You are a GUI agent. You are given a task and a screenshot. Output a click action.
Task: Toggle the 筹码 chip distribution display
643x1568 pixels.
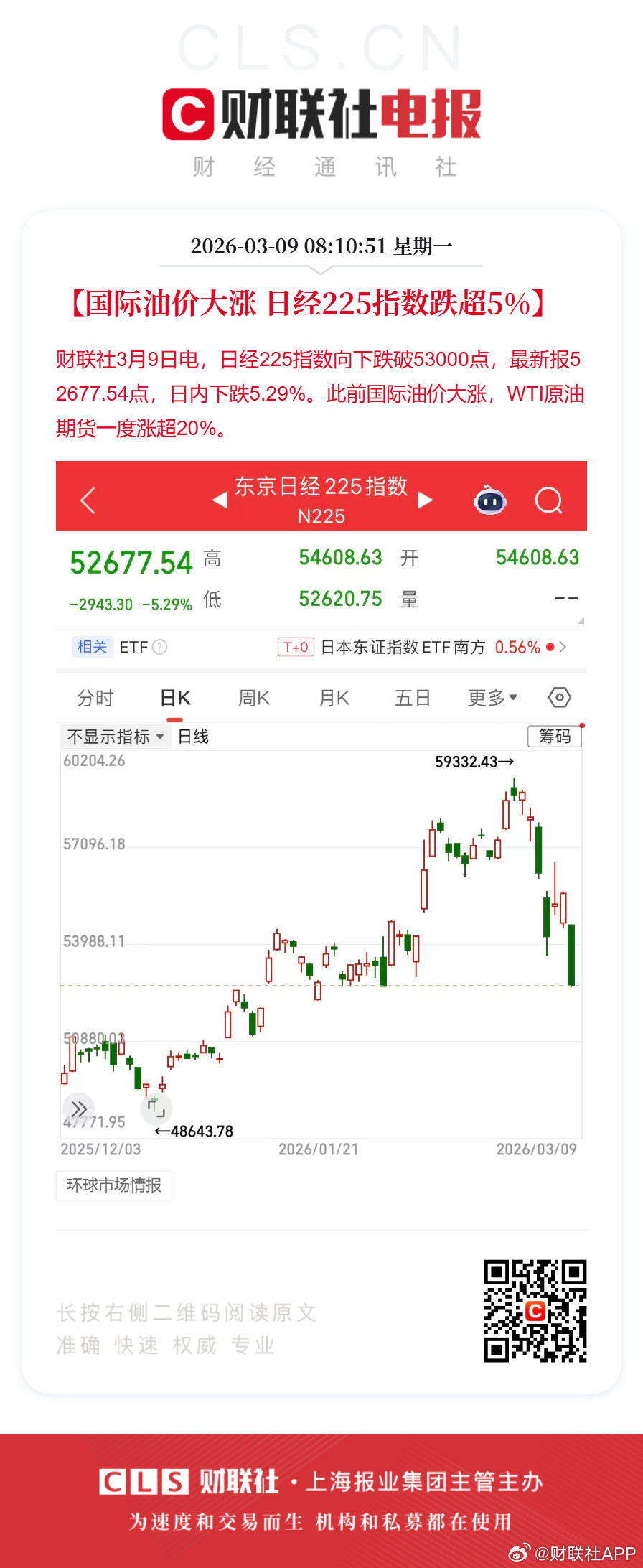click(x=554, y=735)
